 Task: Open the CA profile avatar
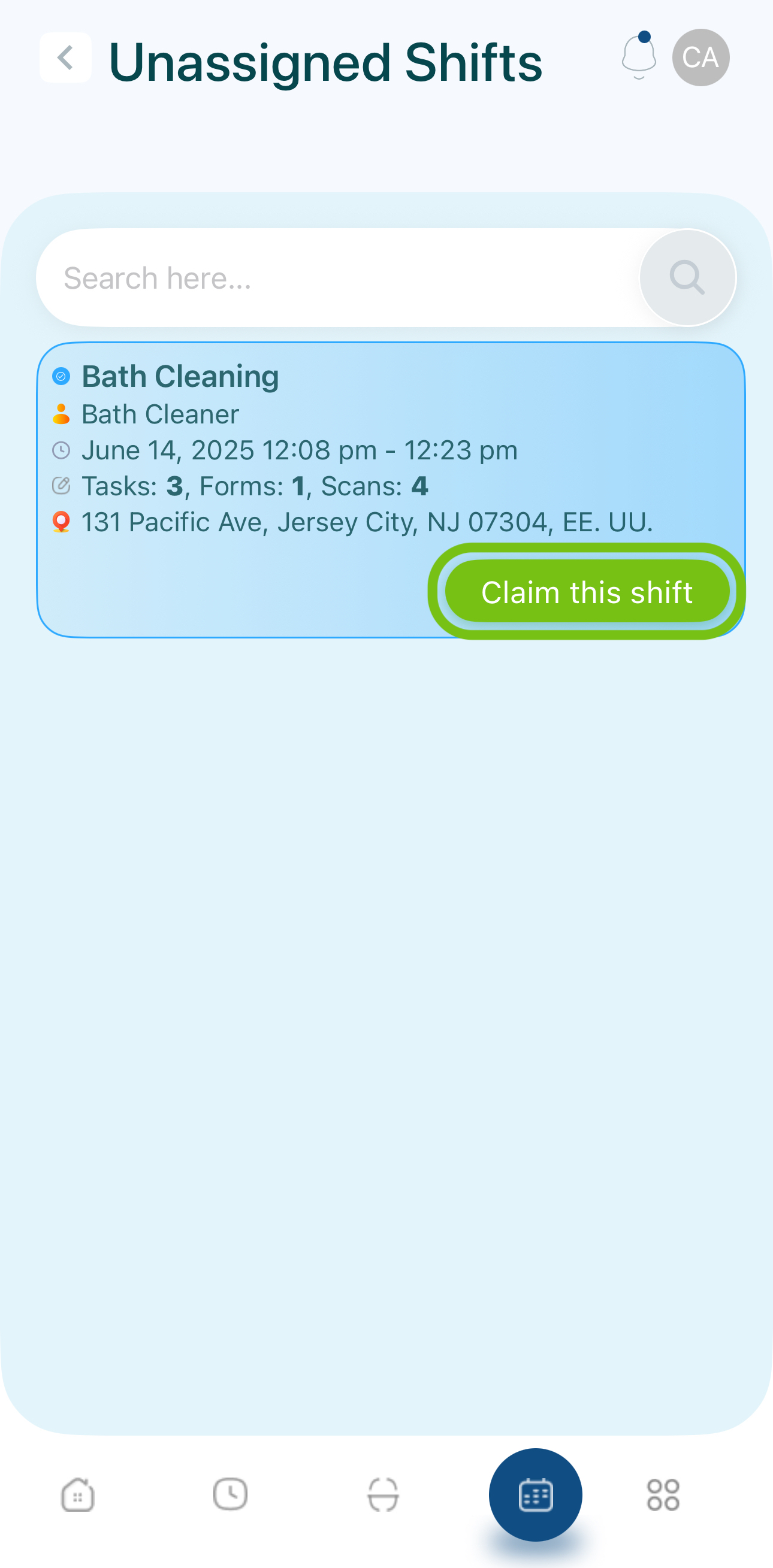(x=700, y=58)
